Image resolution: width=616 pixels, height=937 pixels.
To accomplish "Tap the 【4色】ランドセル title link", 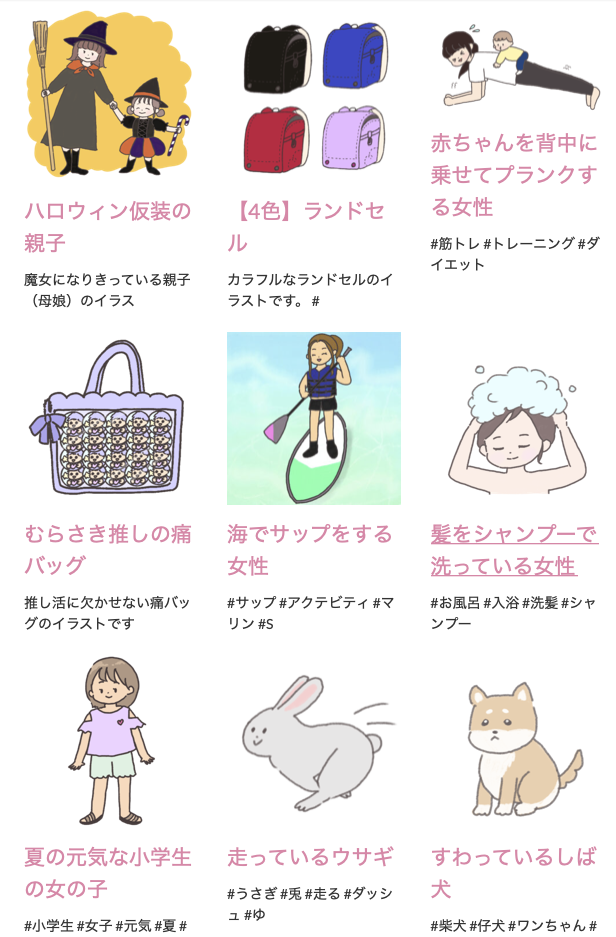I will pyautogui.click(x=306, y=227).
